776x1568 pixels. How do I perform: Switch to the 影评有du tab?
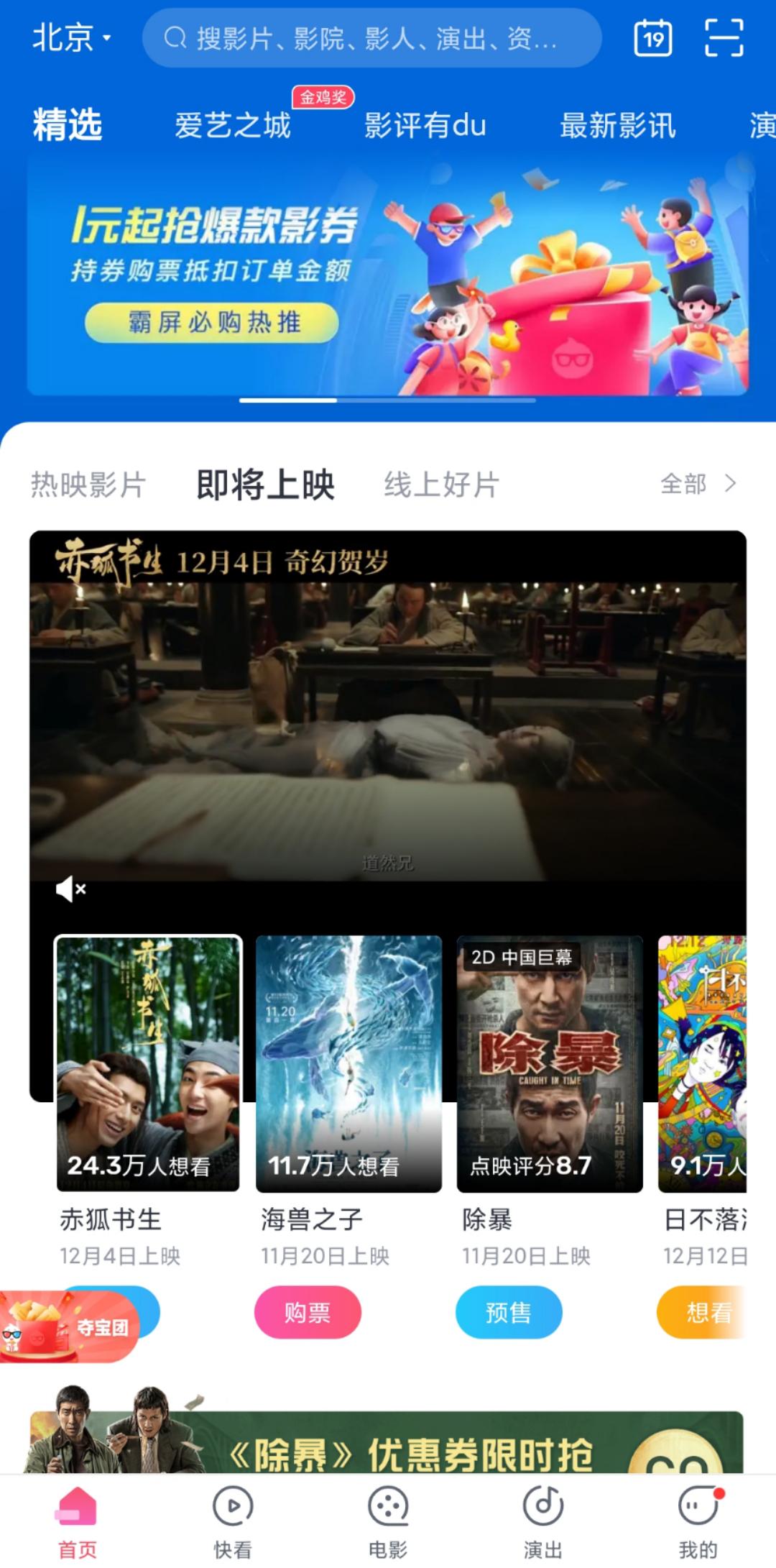425,126
